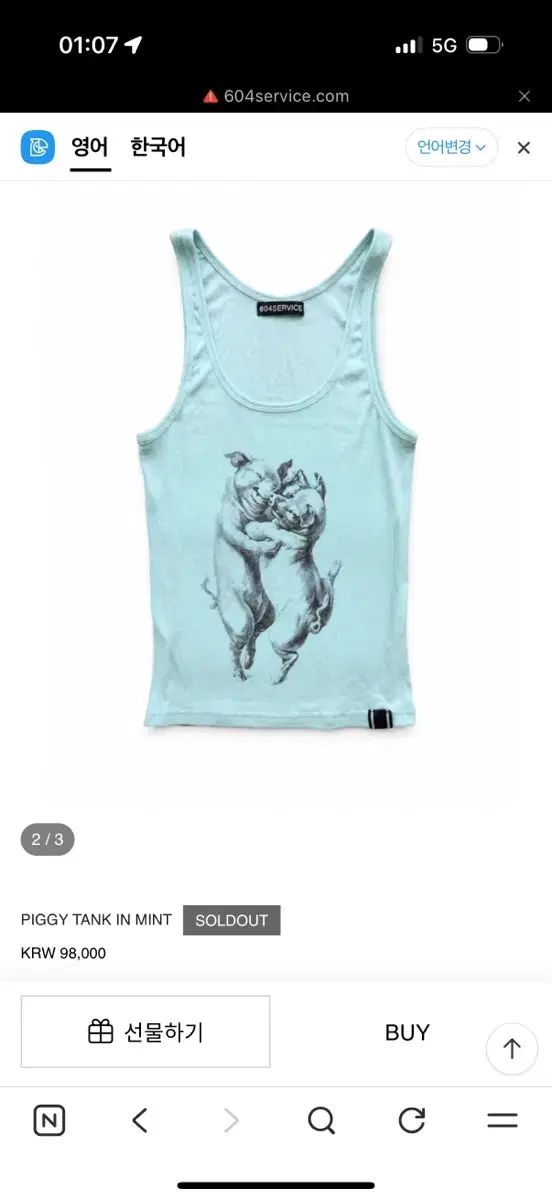Go back to the previous page

point(140,1121)
